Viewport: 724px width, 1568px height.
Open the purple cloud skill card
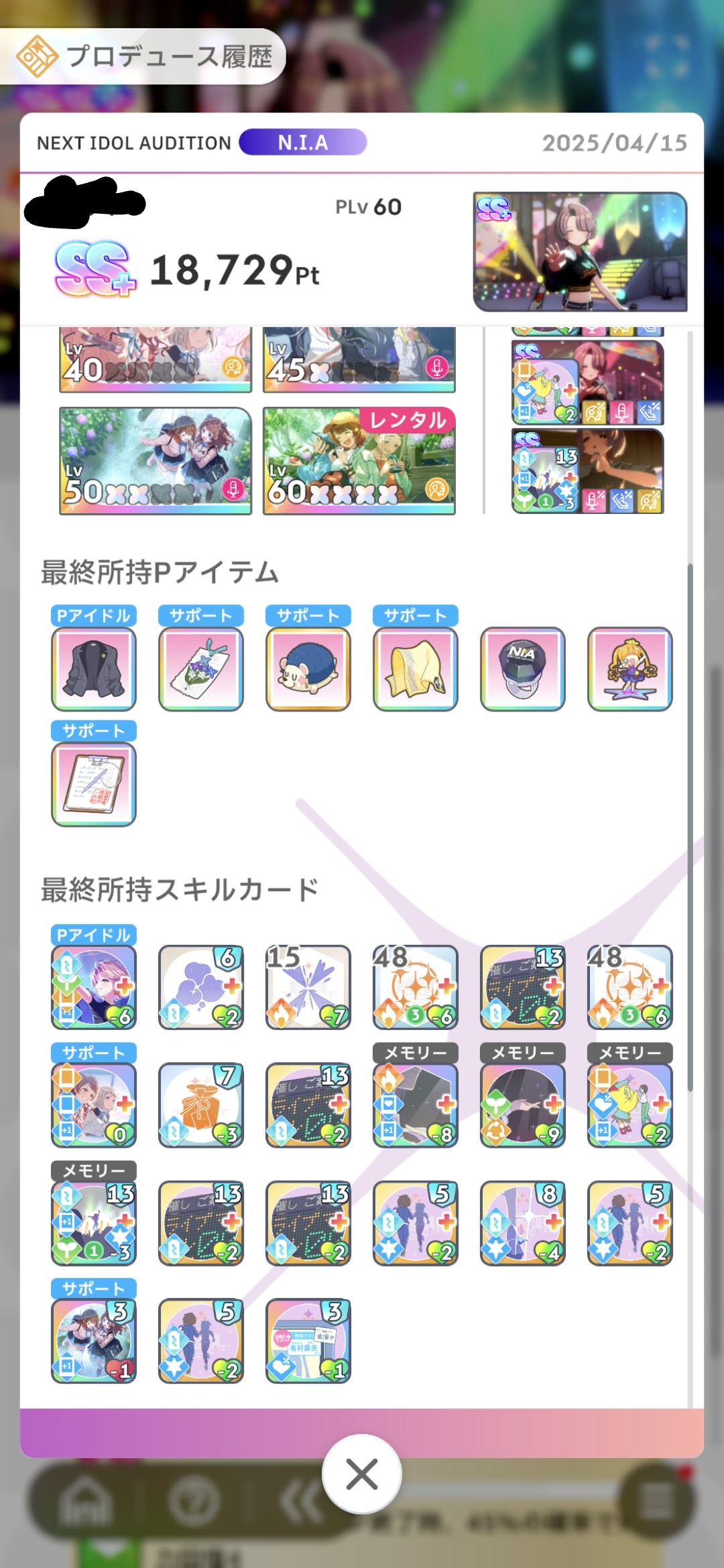click(x=201, y=987)
